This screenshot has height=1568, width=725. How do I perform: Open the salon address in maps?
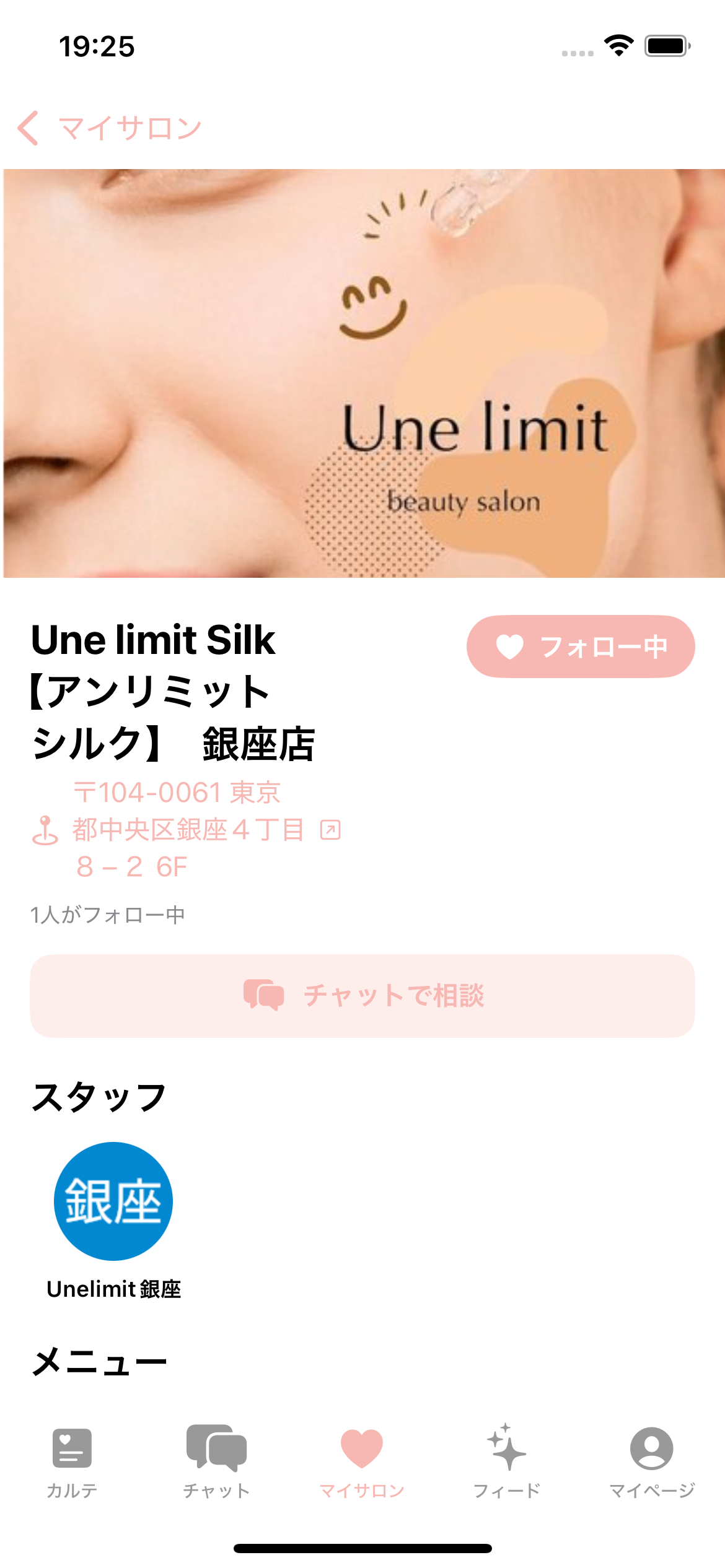187,830
